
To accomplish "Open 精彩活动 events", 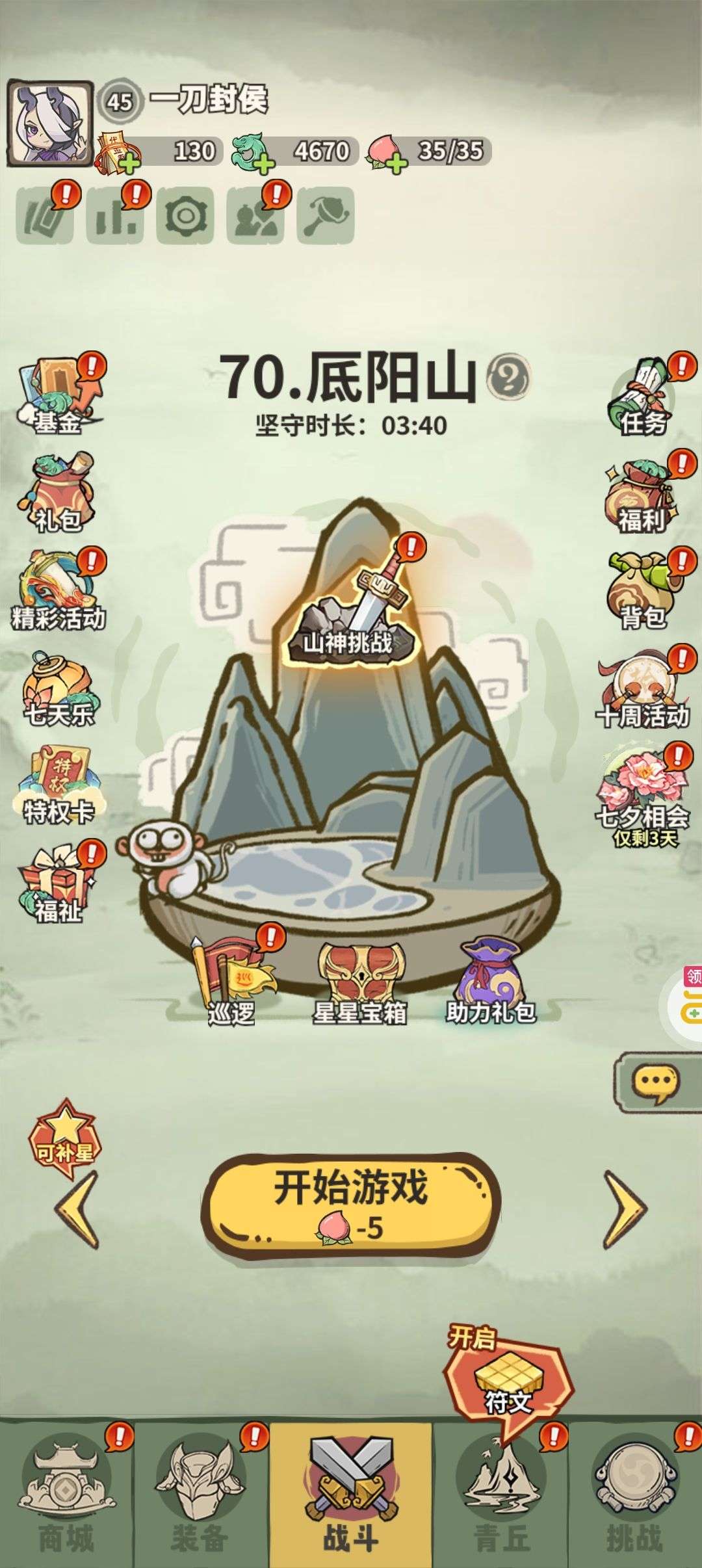I will coord(58,590).
